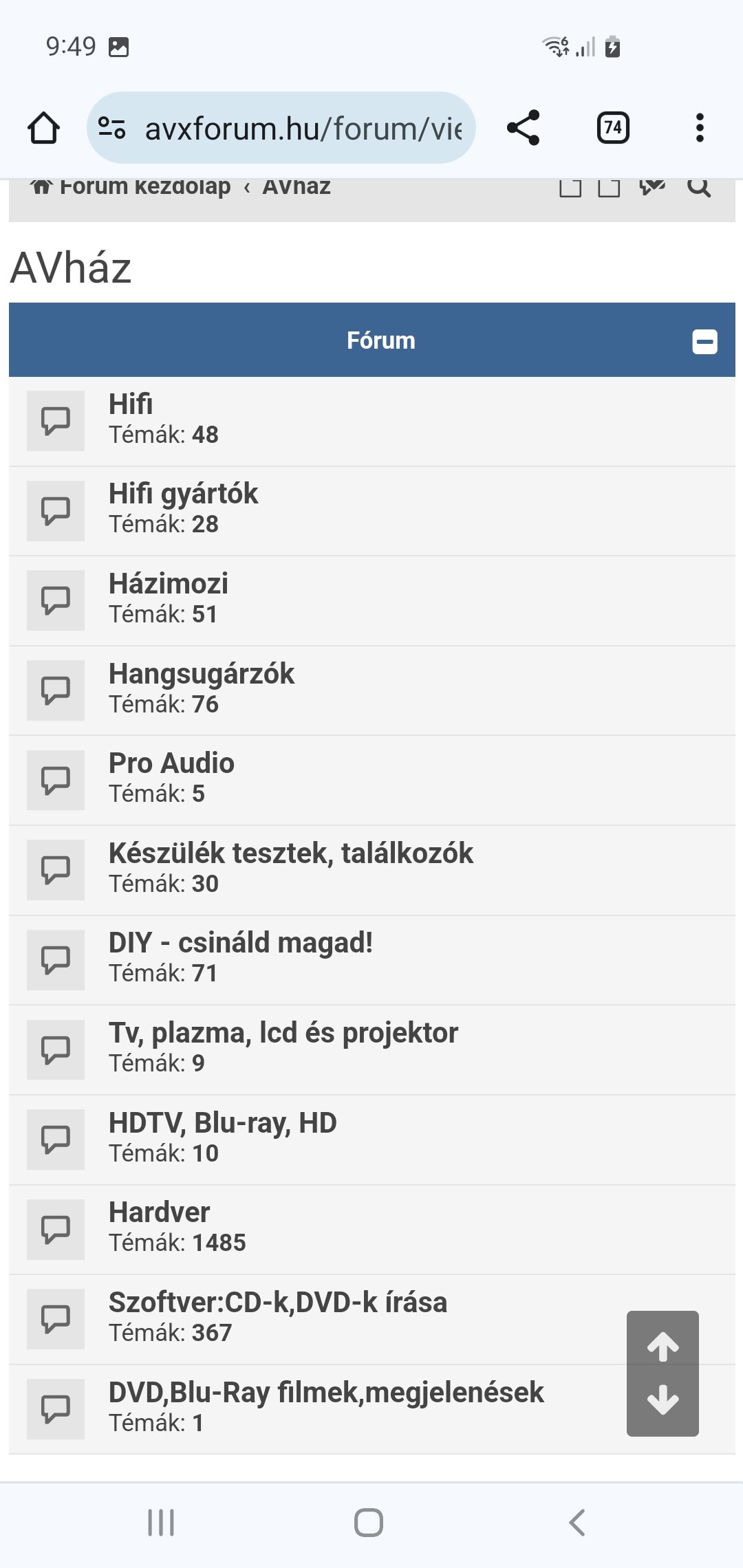This screenshot has width=743, height=1568.
Task: Open Szoftver:CD-k,DVD-k írása forum
Action: click(277, 1303)
